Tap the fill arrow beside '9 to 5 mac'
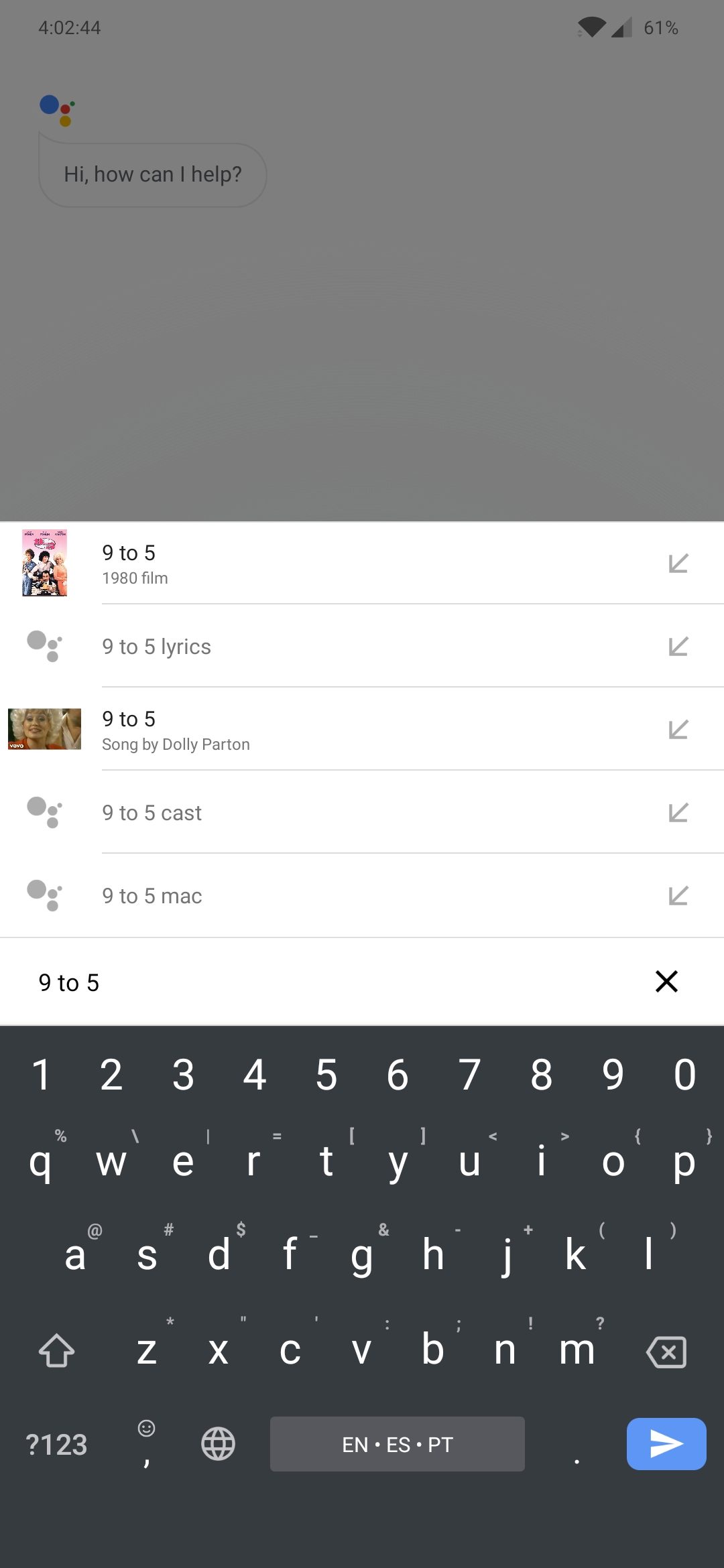The image size is (724, 1568). pyautogui.click(x=678, y=896)
